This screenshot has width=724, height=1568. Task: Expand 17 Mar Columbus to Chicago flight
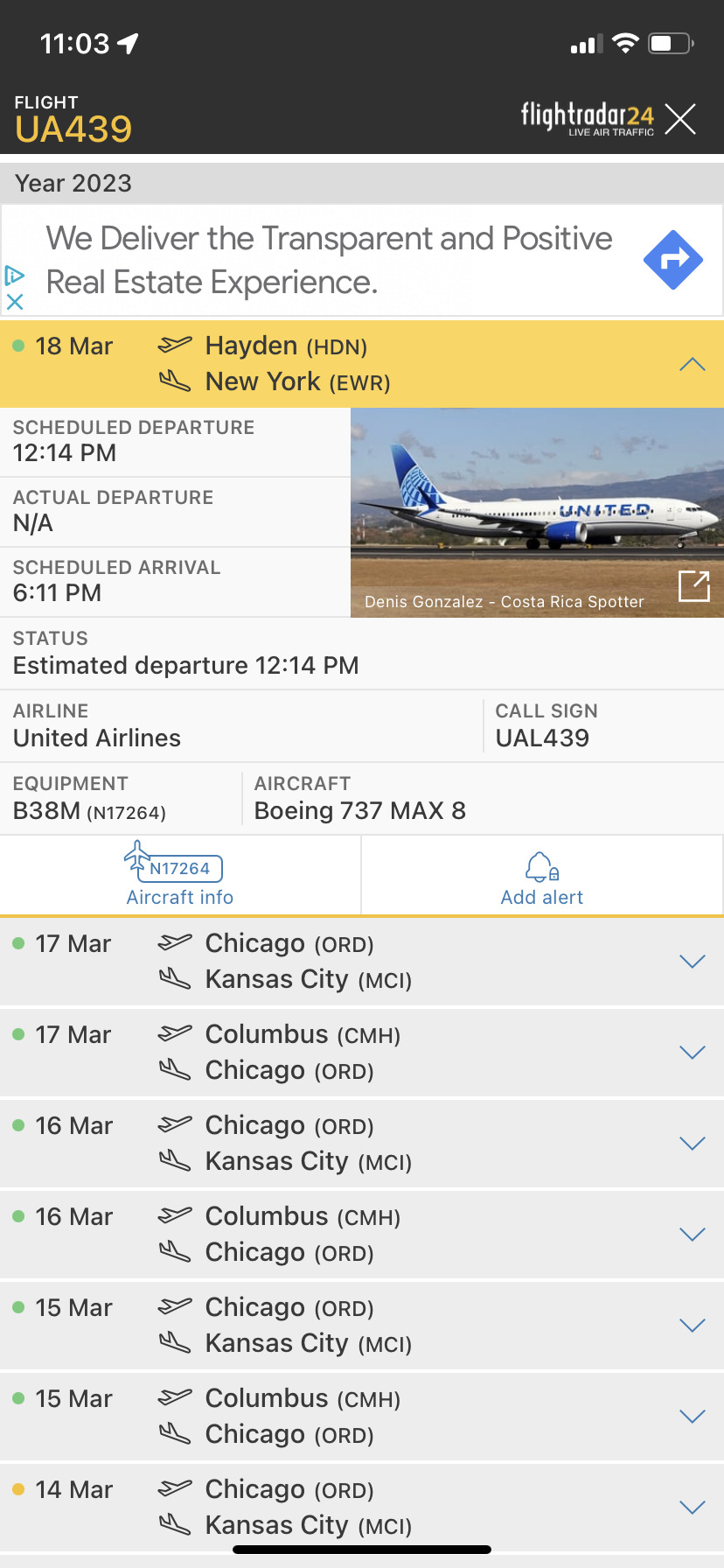pos(692,1053)
